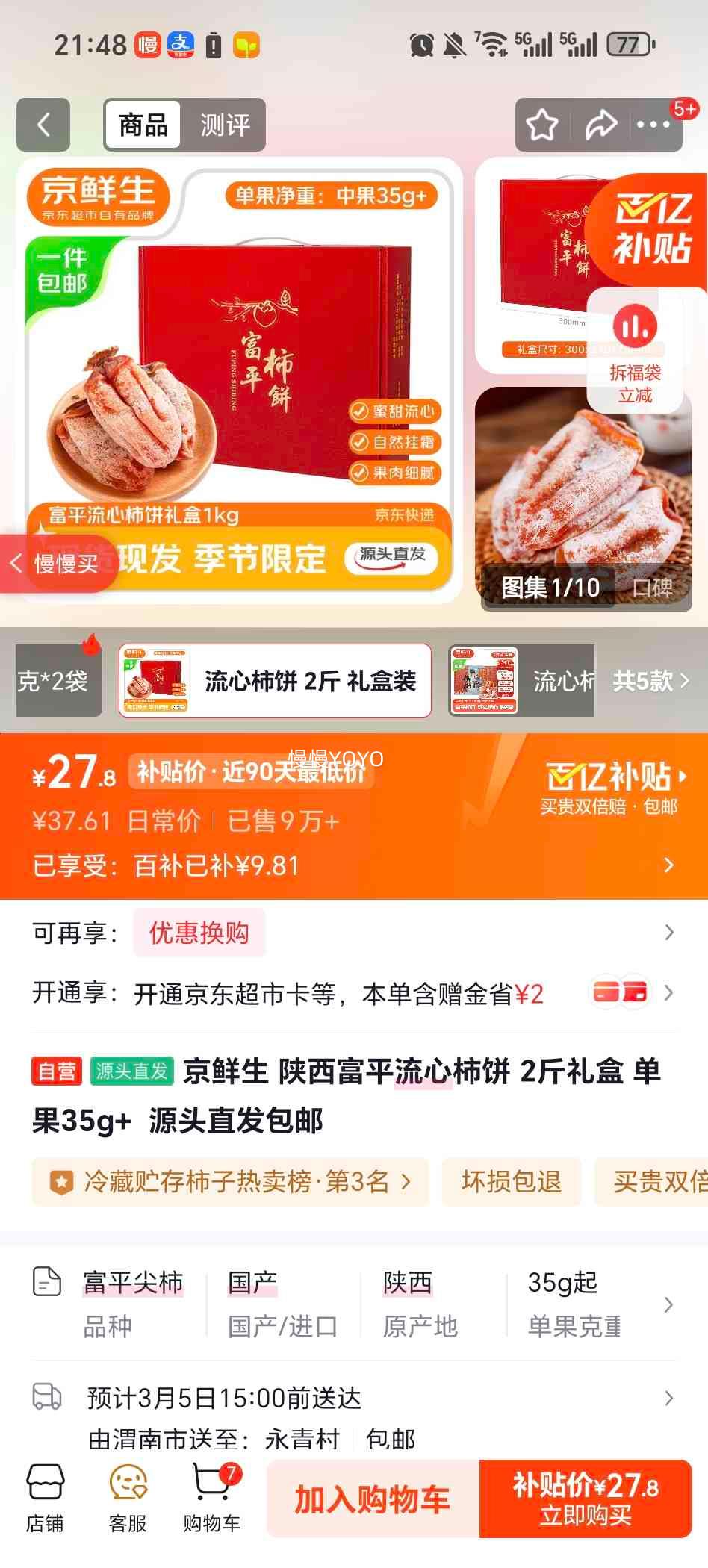708x1568 pixels.
Task: Click the 源头直发 direct-supply tag
Action: (131, 1071)
